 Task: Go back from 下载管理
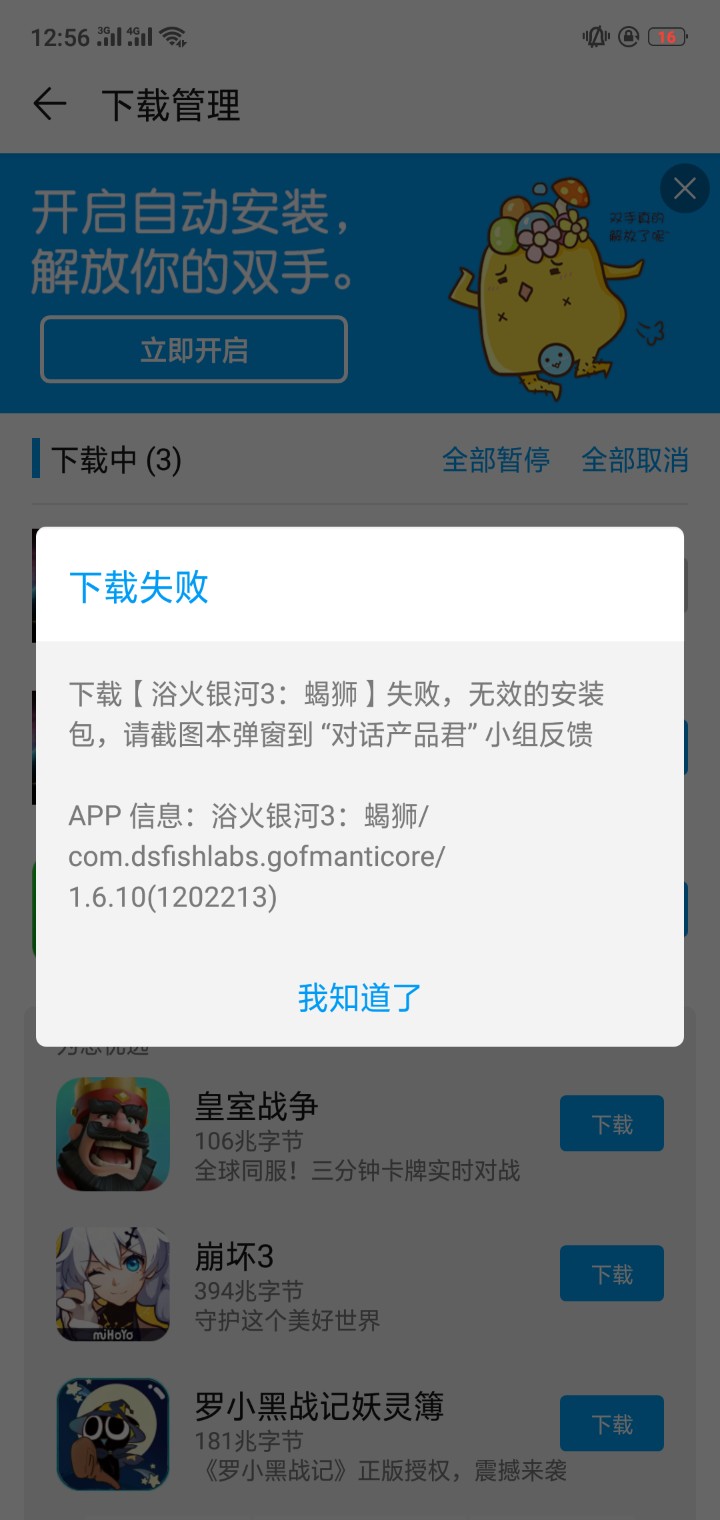(x=49, y=105)
